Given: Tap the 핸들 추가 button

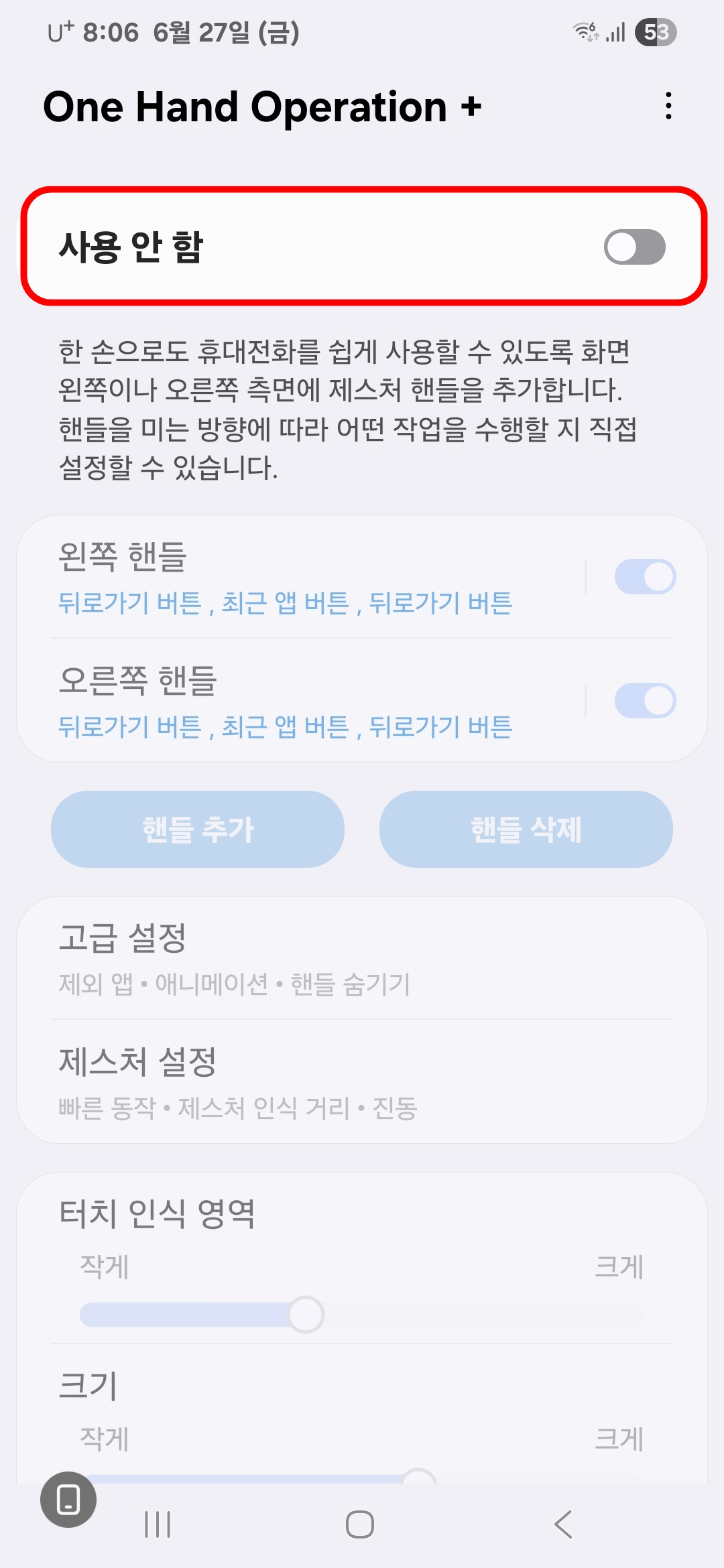Looking at the screenshot, I should pyautogui.click(x=198, y=829).
